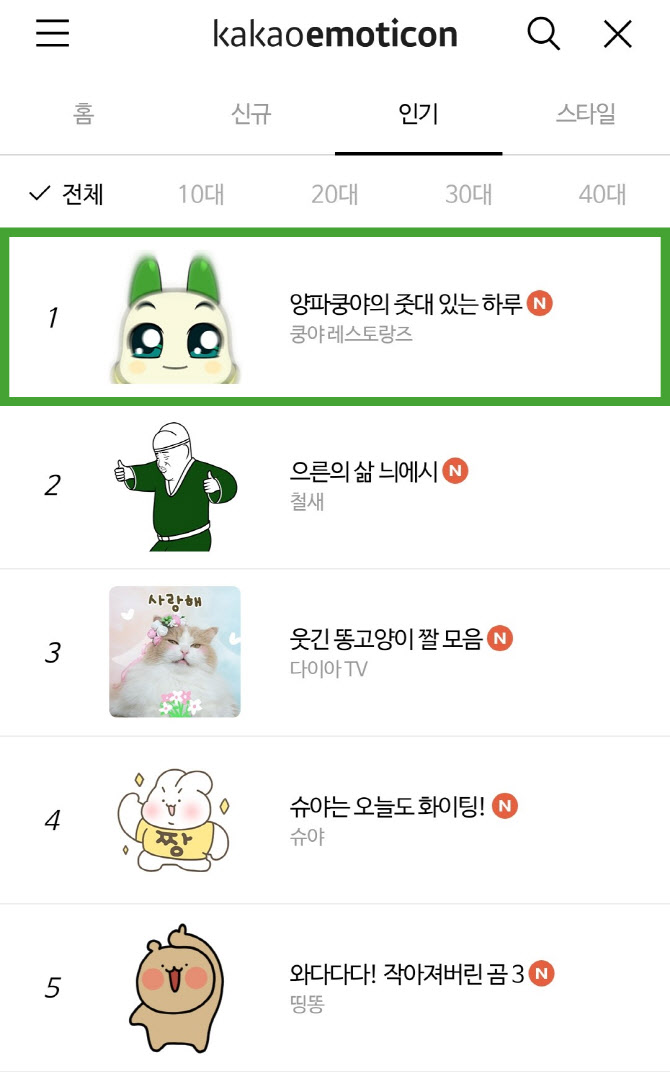Filter popular emoticons by 30대
The height and width of the screenshot is (1076, 670).
[468, 194]
